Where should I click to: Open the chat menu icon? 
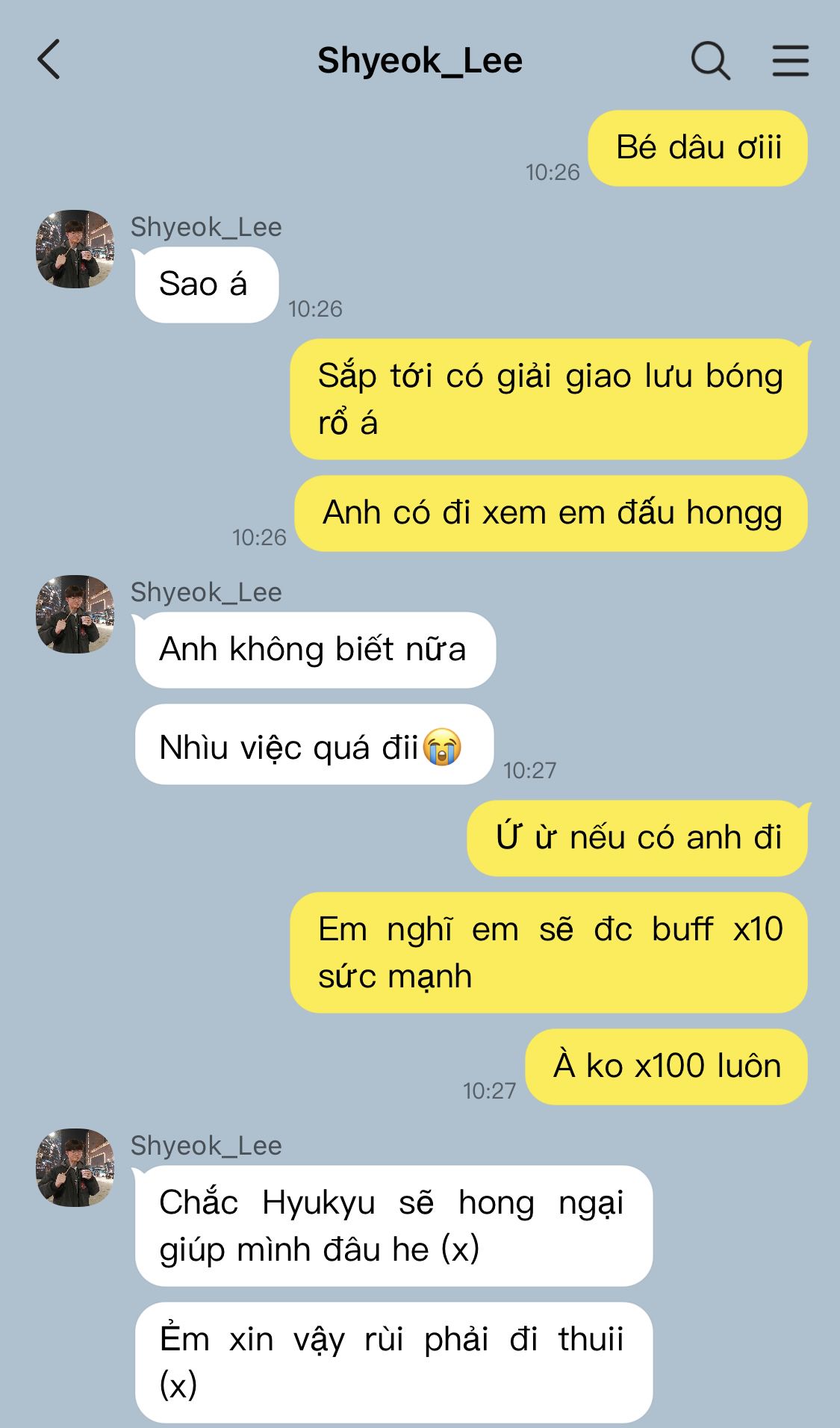(x=790, y=60)
